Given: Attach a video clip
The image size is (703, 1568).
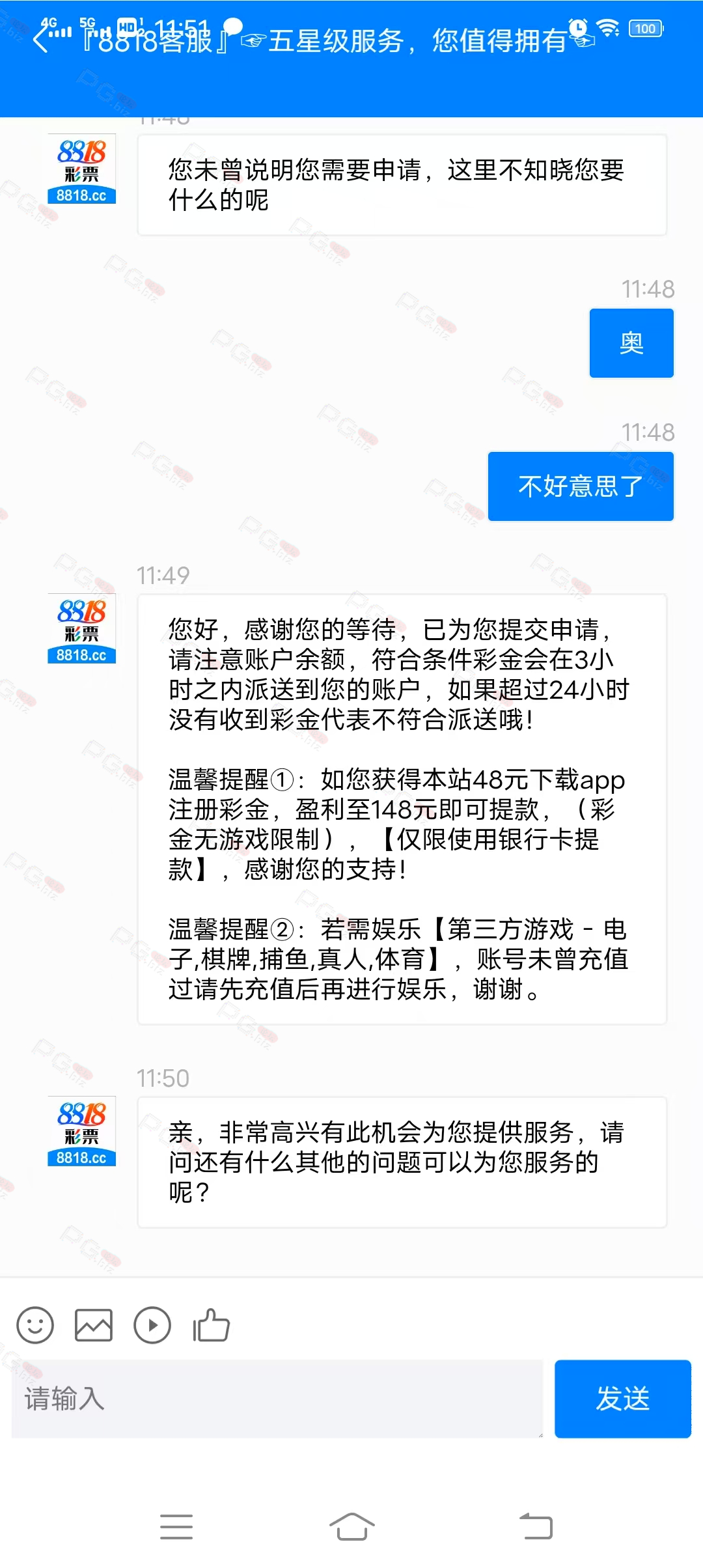Looking at the screenshot, I should 152,1325.
